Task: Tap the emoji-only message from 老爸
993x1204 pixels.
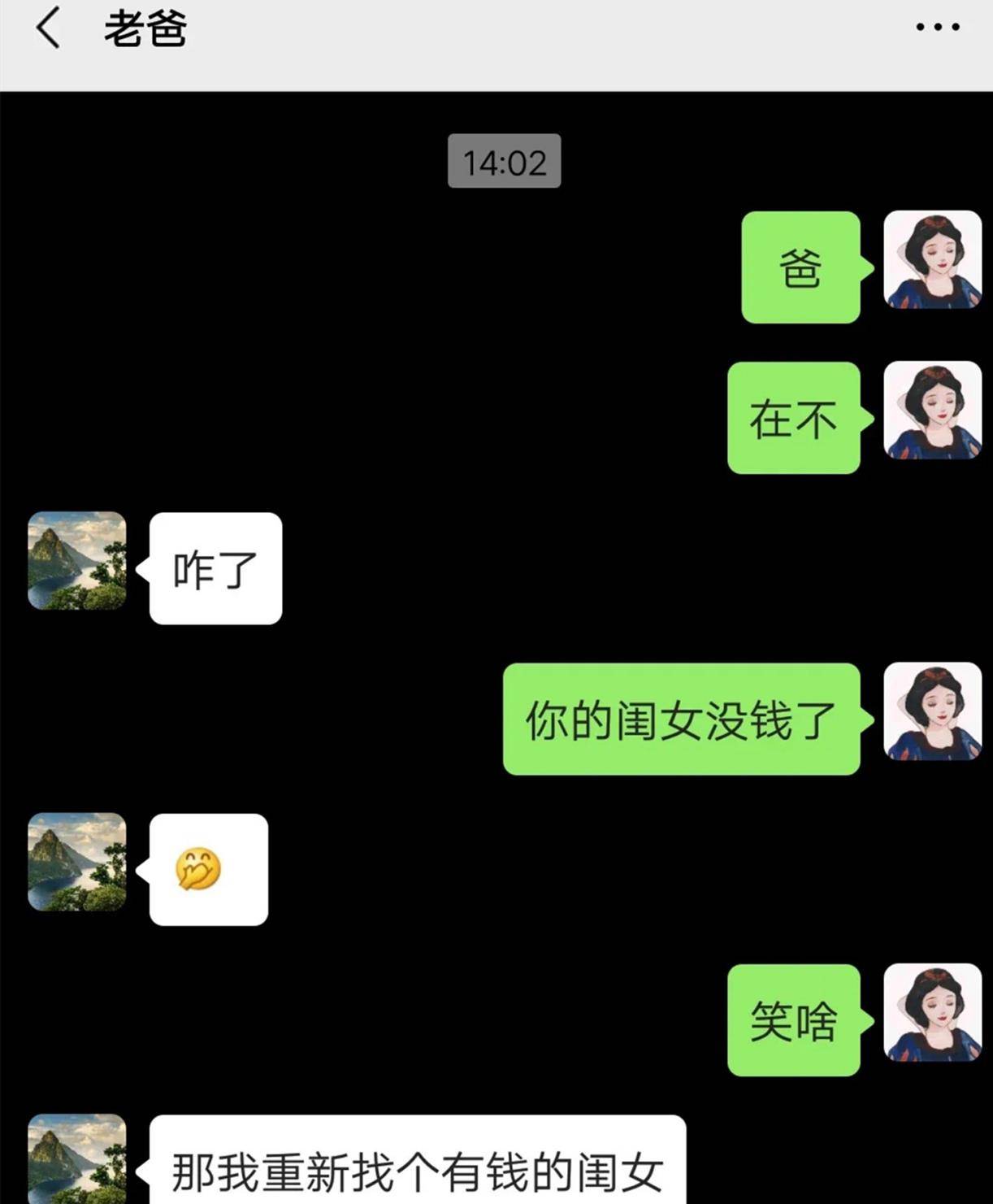Action: click(207, 868)
